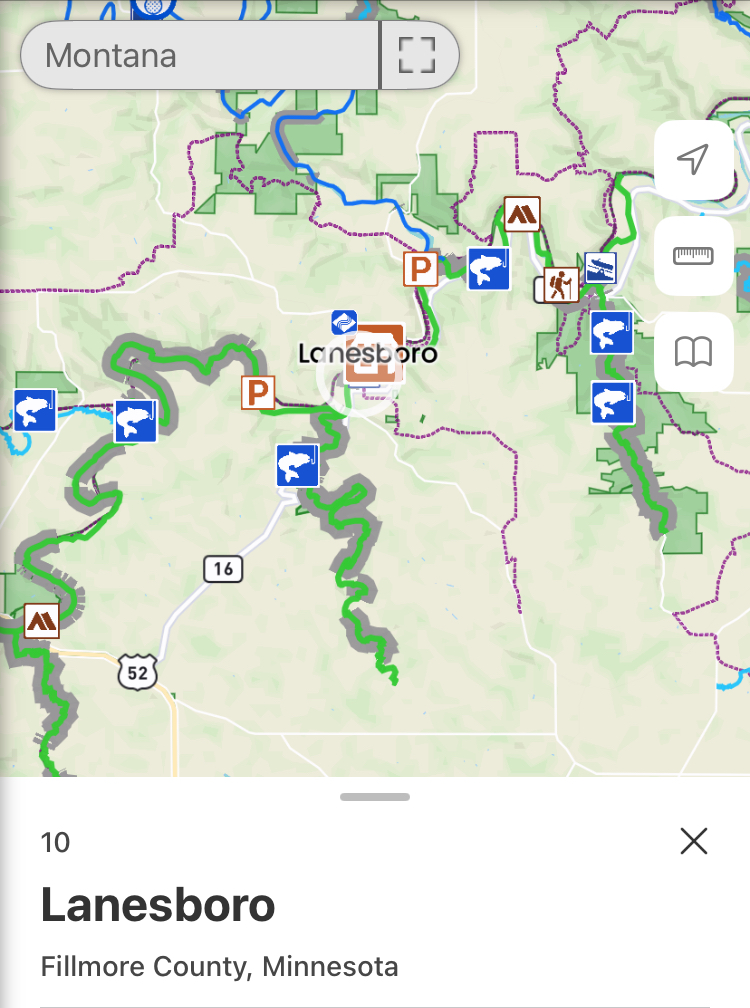Expand the Lanesboro sheet using its handle
Viewport: 750px width, 1008px height.
point(375,797)
